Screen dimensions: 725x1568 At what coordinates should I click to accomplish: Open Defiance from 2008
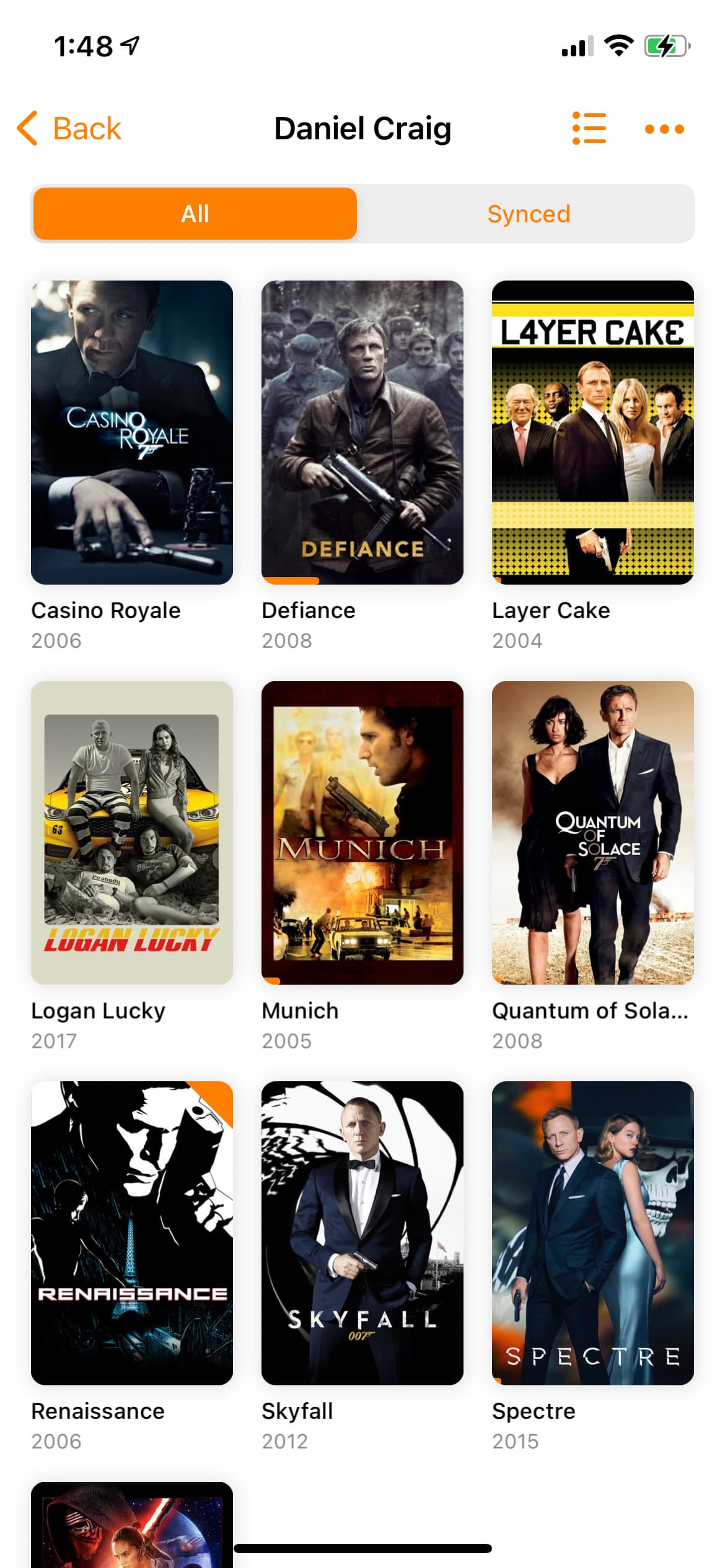362,432
